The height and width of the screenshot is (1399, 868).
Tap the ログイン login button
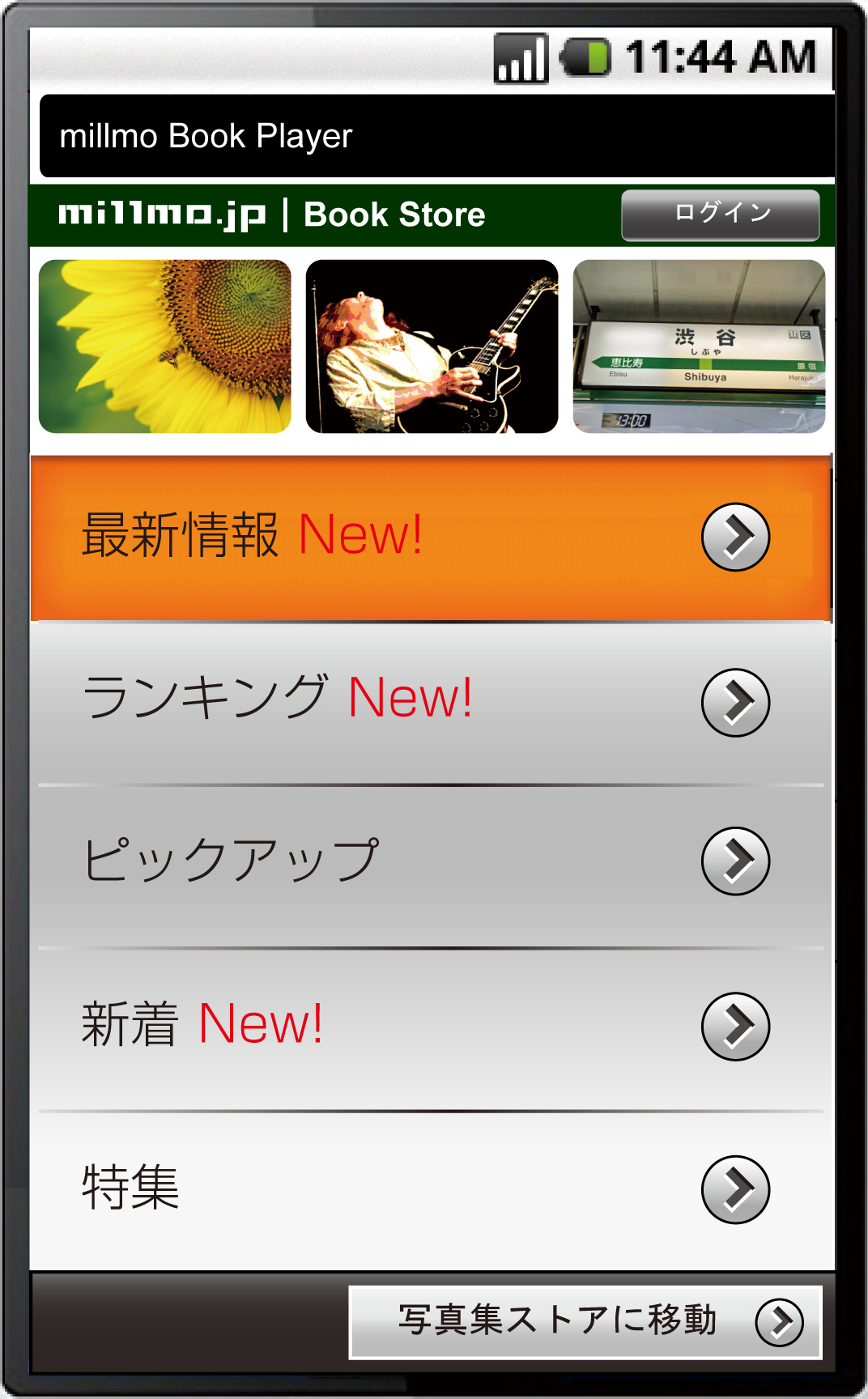pos(721,215)
